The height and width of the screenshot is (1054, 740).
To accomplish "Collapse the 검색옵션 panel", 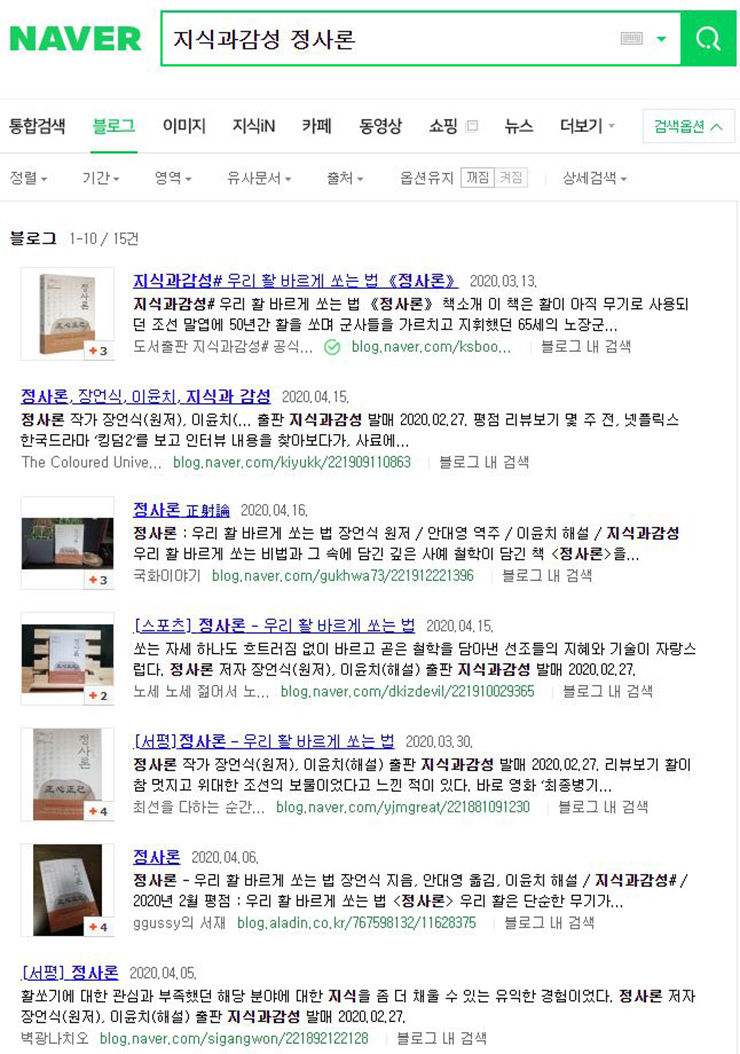I will 687,126.
